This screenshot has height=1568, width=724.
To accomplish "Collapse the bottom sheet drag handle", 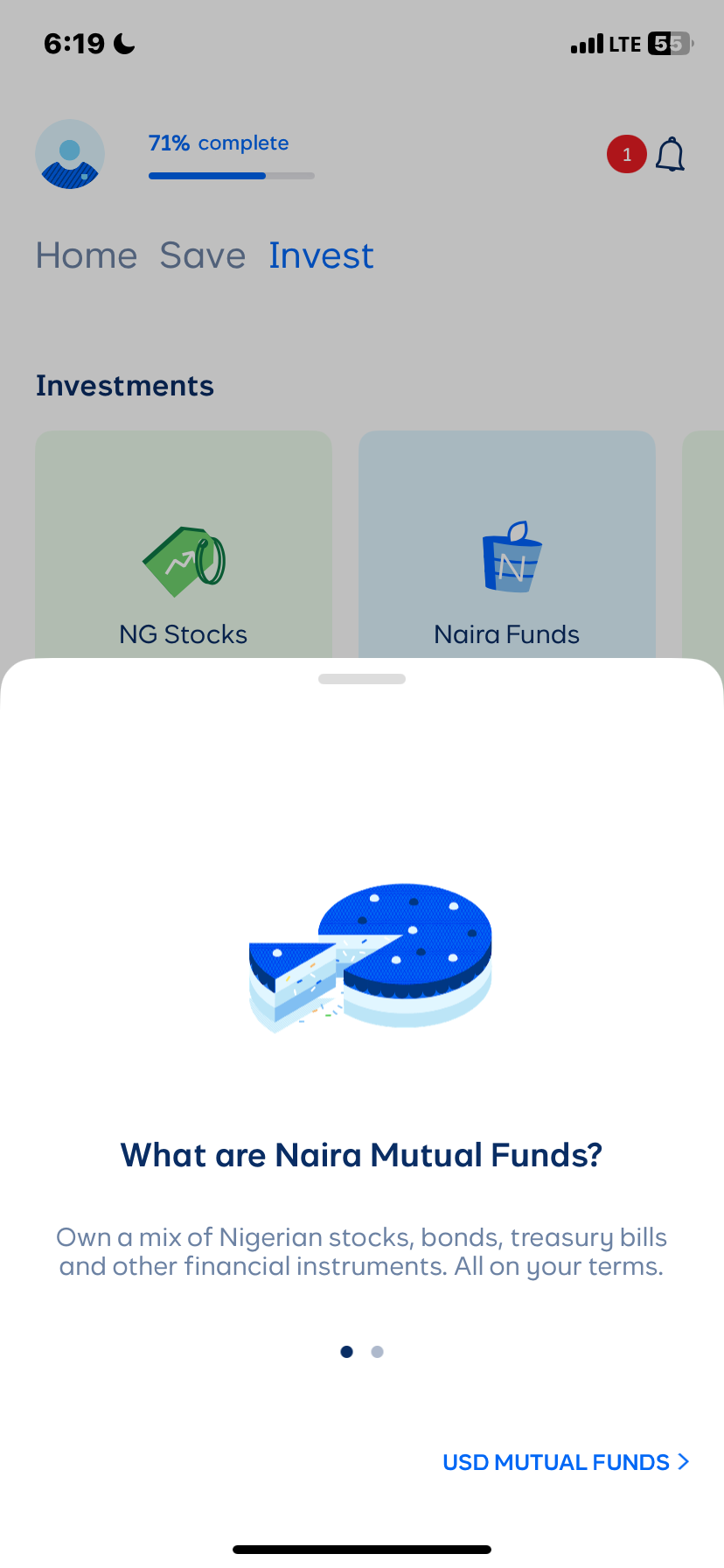I will pyautogui.click(x=362, y=678).
